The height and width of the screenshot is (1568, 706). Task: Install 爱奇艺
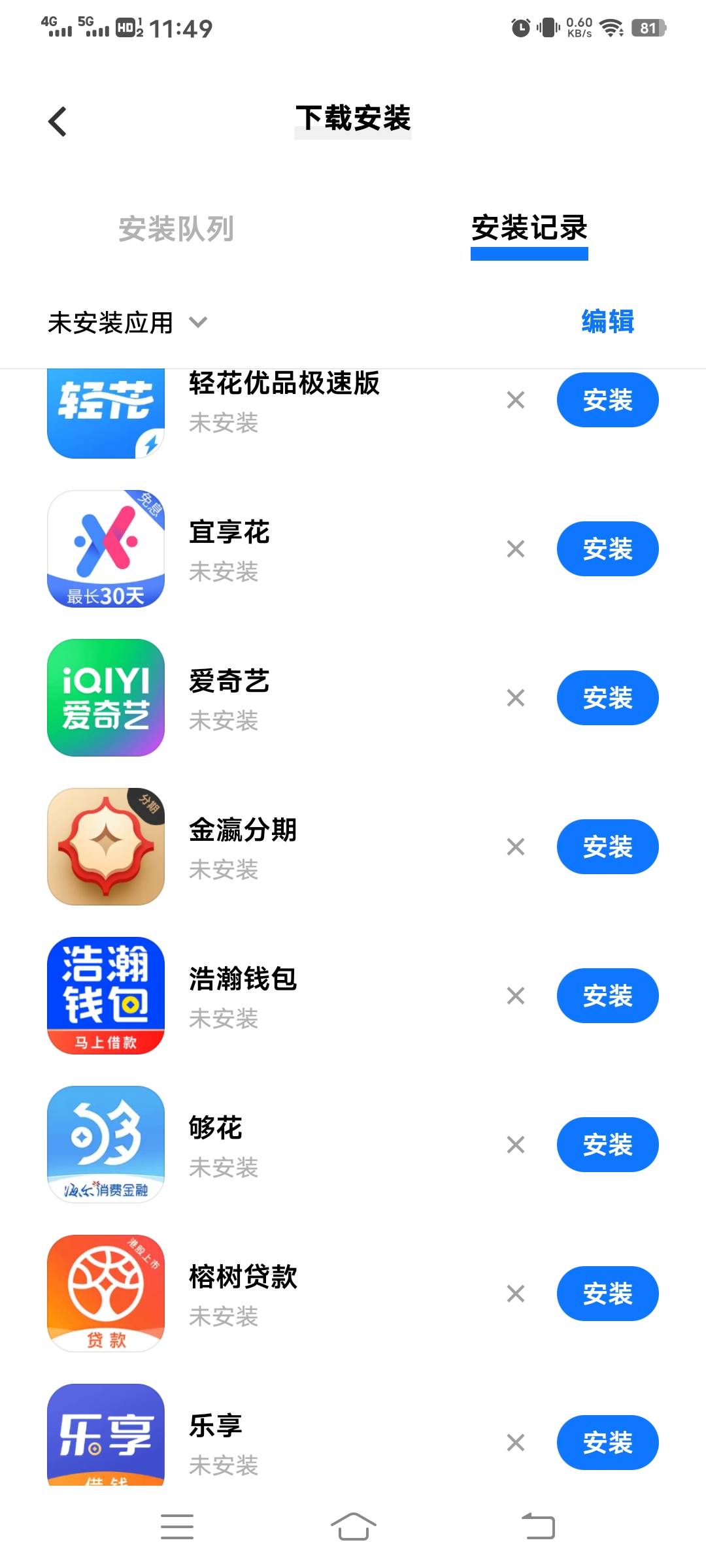[x=607, y=698]
